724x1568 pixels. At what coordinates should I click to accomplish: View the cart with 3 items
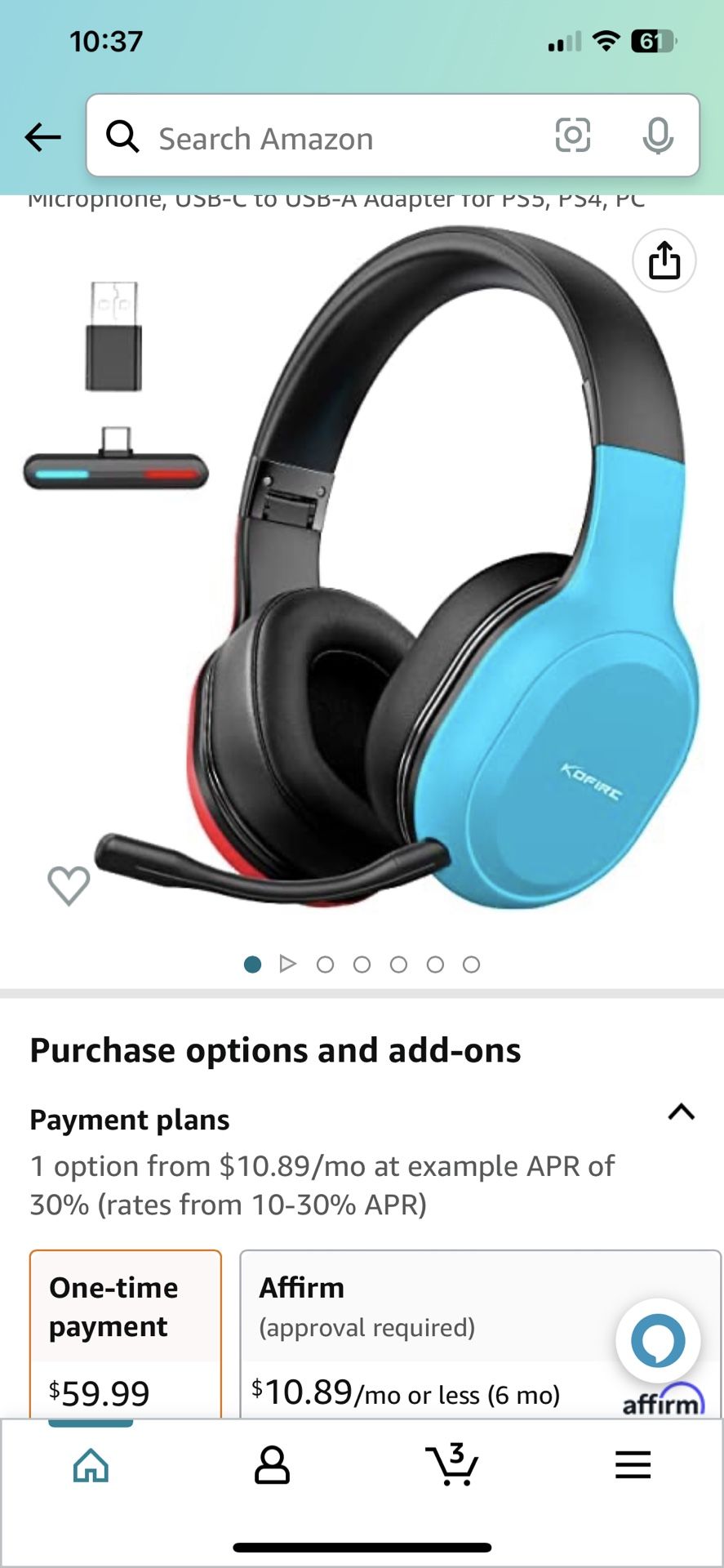452,1464
